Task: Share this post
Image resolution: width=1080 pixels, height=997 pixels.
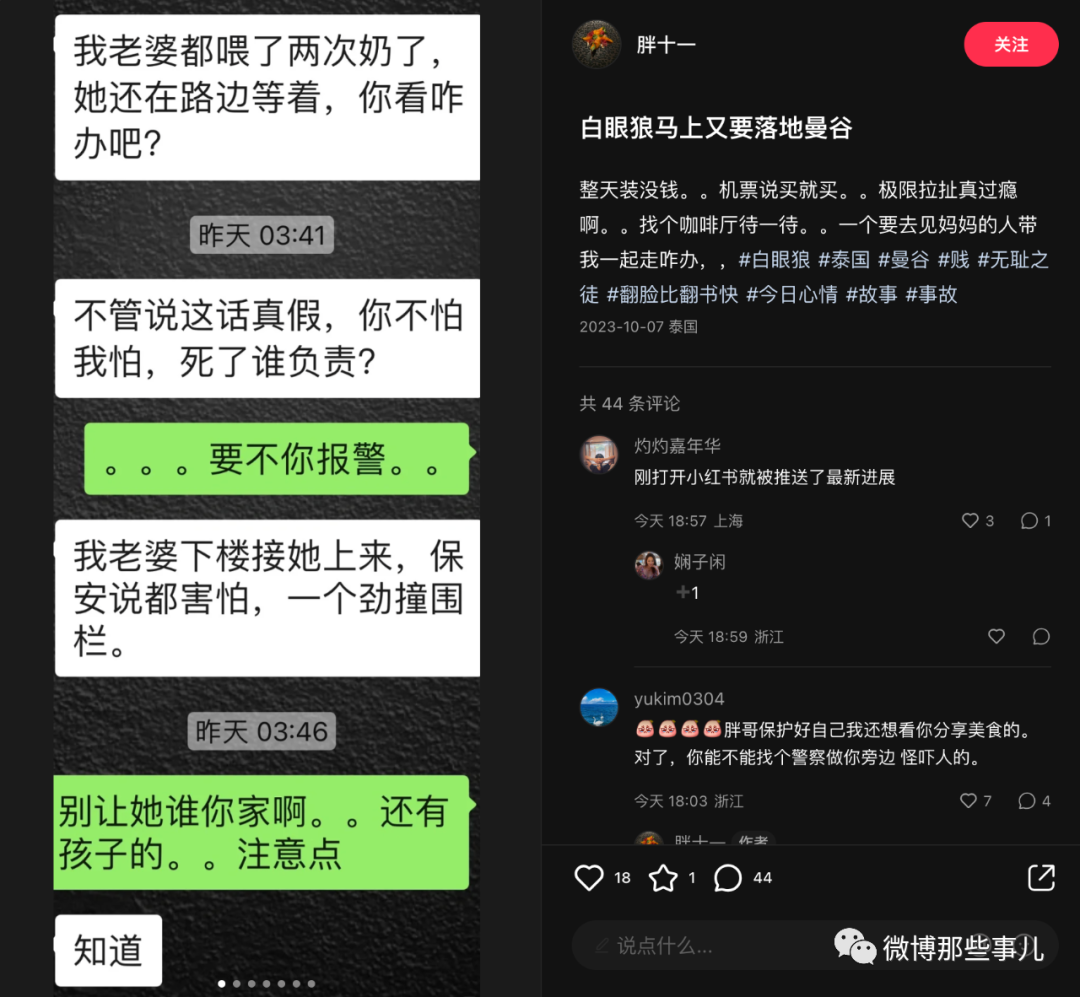Action: coord(1041,878)
